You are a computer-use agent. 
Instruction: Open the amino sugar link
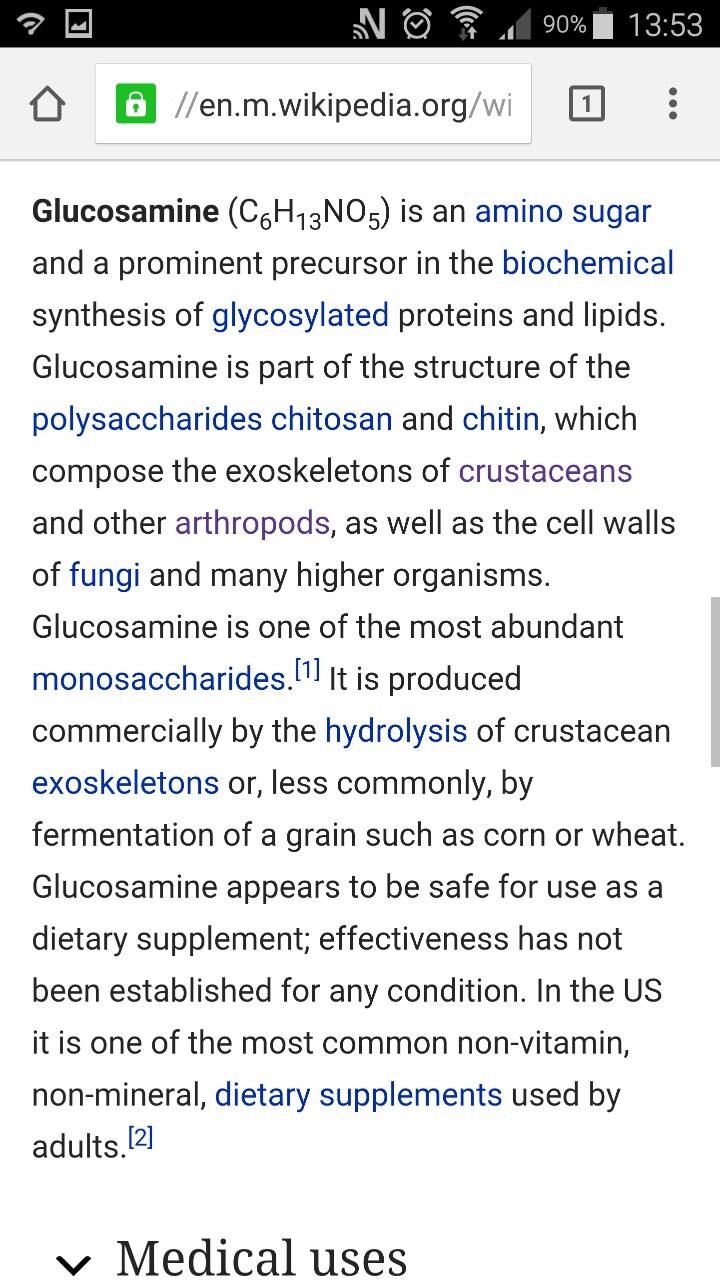562,212
